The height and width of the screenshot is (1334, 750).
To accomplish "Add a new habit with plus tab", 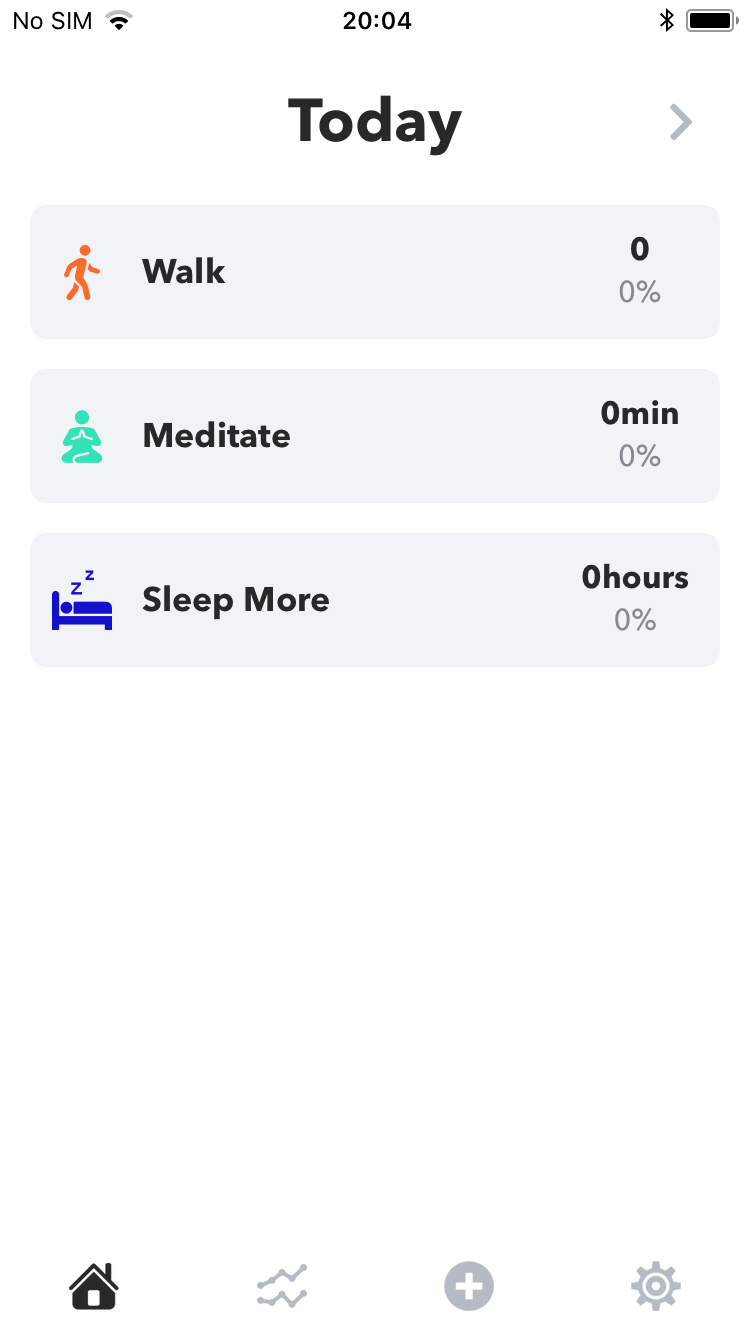I will (x=469, y=1286).
